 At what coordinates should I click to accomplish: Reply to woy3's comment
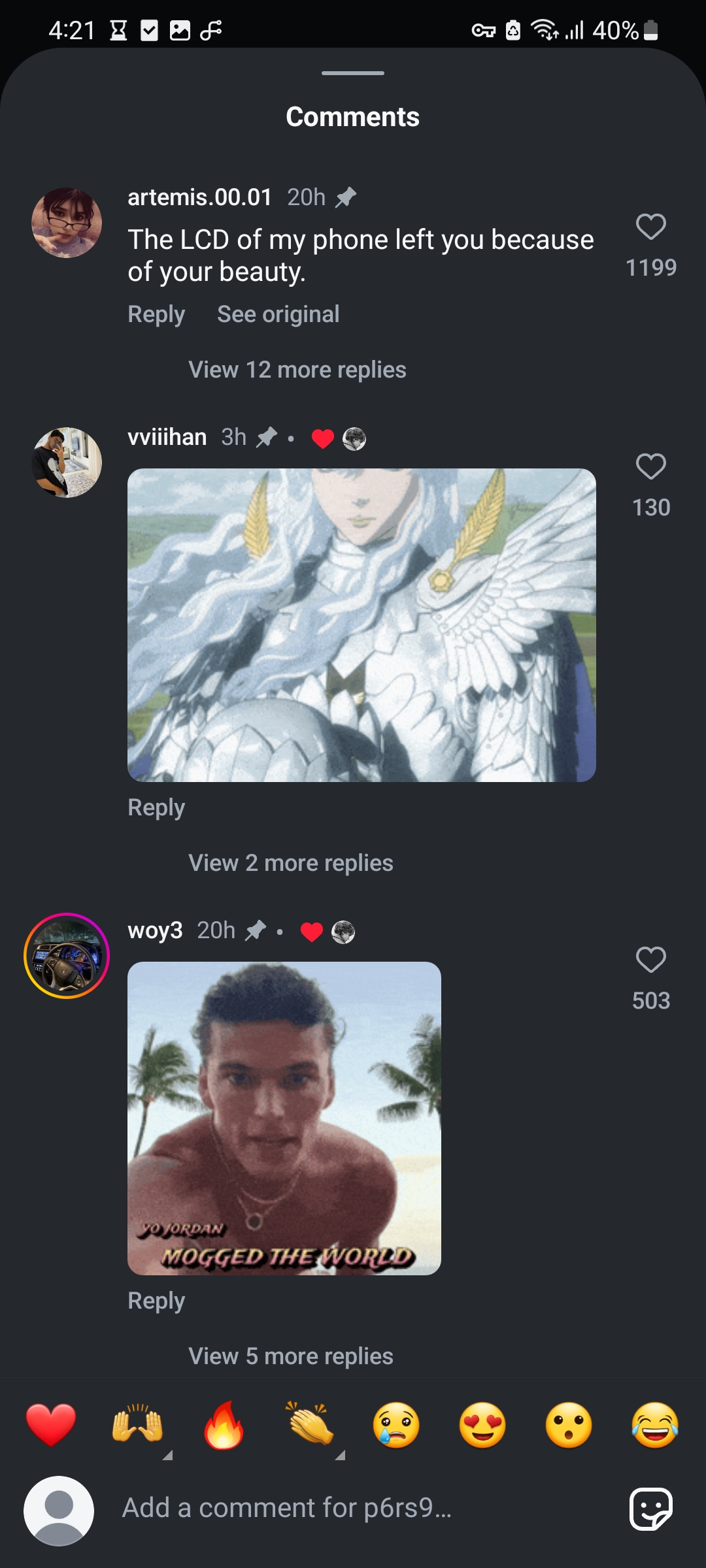pyautogui.click(x=156, y=1301)
